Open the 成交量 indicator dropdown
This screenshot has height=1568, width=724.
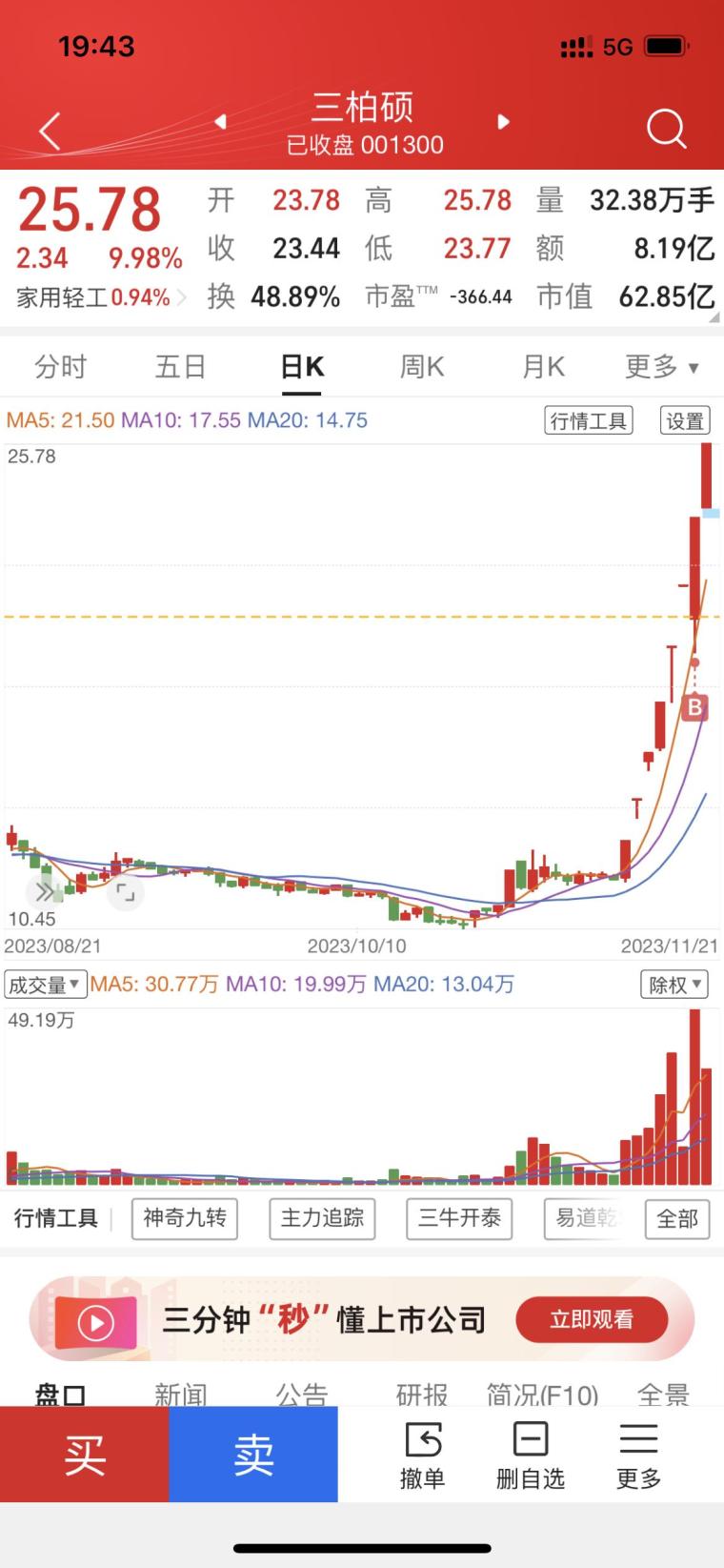45,985
